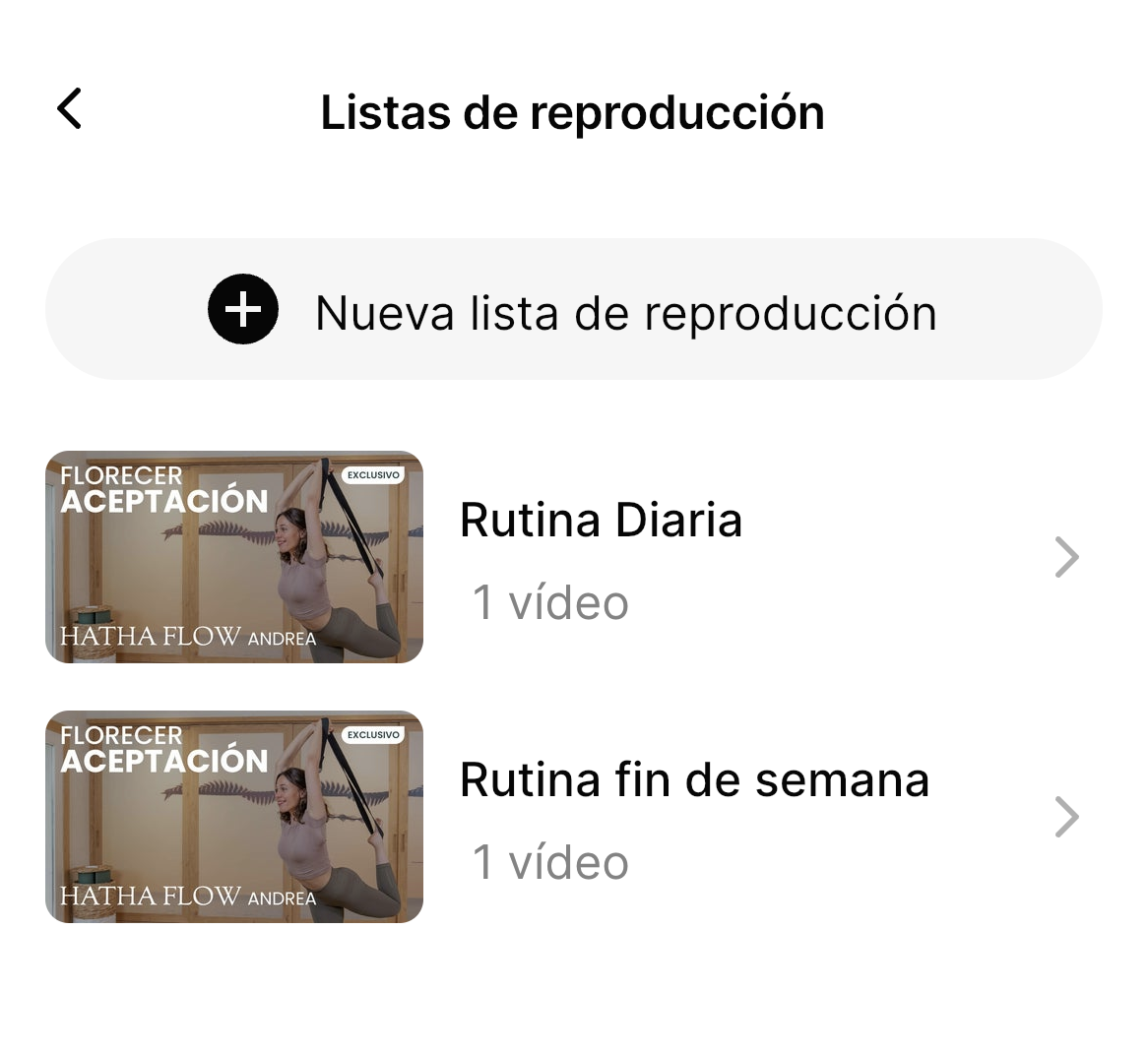Open the Rutina Diaria playlist

click(x=601, y=557)
